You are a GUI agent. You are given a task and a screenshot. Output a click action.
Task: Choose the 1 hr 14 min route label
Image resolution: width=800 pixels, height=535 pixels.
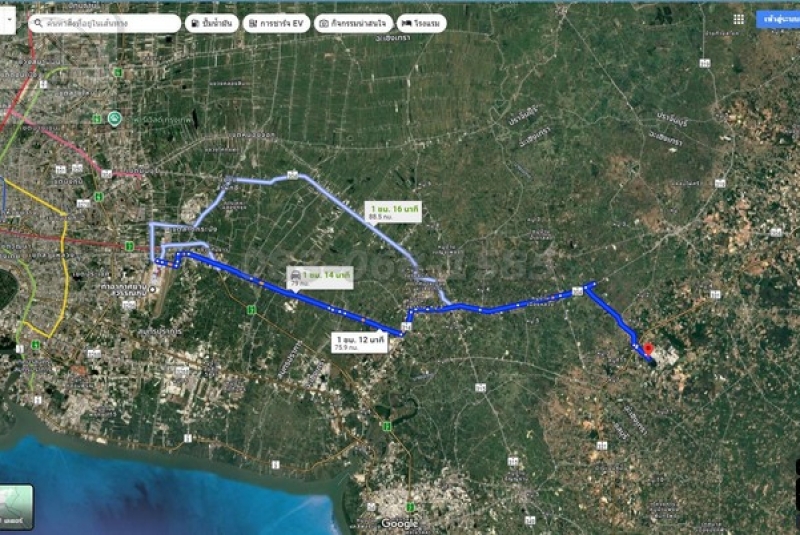point(320,276)
